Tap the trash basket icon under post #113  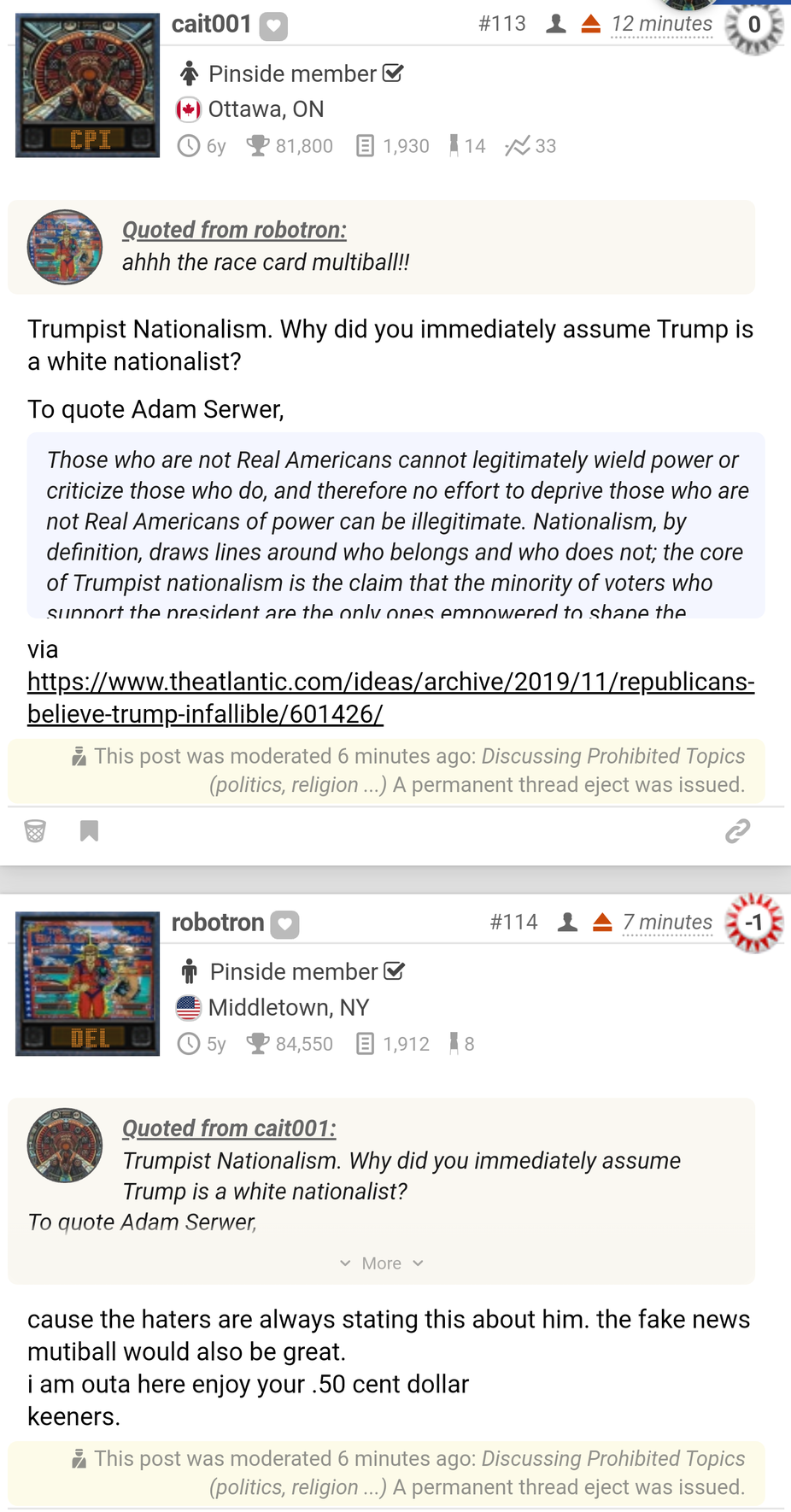35,831
